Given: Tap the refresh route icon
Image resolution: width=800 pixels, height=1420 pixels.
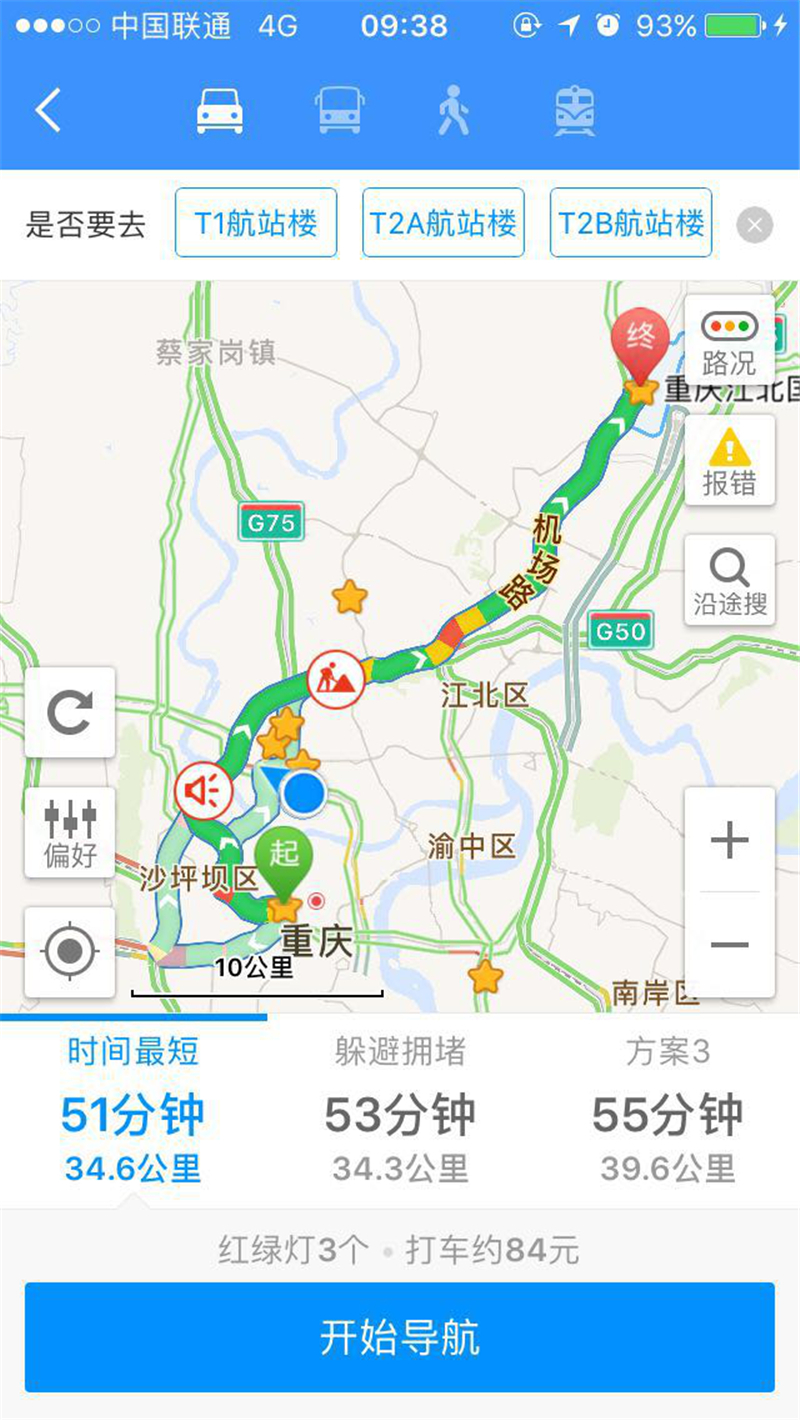Looking at the screenshot, I should (x=69, y=713).
